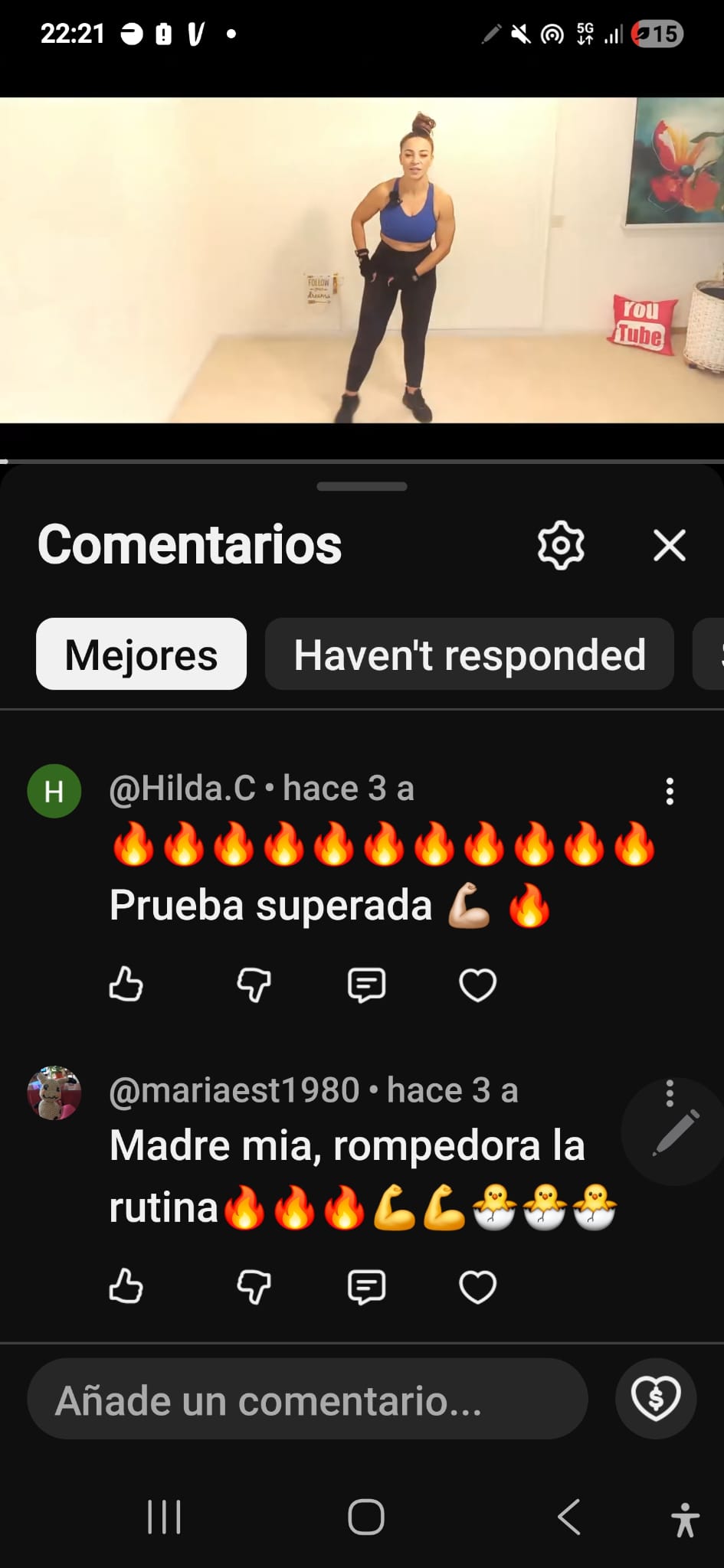
Task: Reply to Hilda.C's comment
Action: [x=366, y=984]
